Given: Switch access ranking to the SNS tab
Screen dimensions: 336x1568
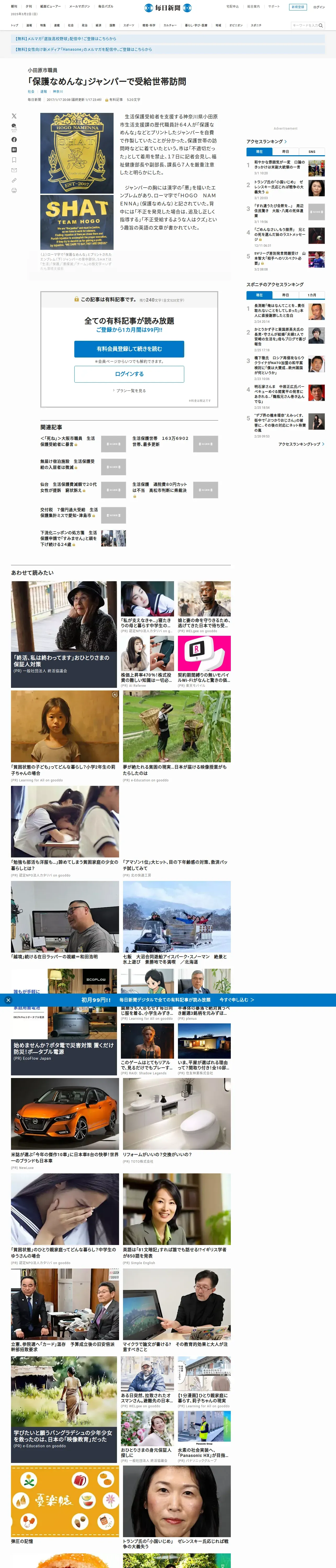Looking at the screenshot, I should pos(312,152).
